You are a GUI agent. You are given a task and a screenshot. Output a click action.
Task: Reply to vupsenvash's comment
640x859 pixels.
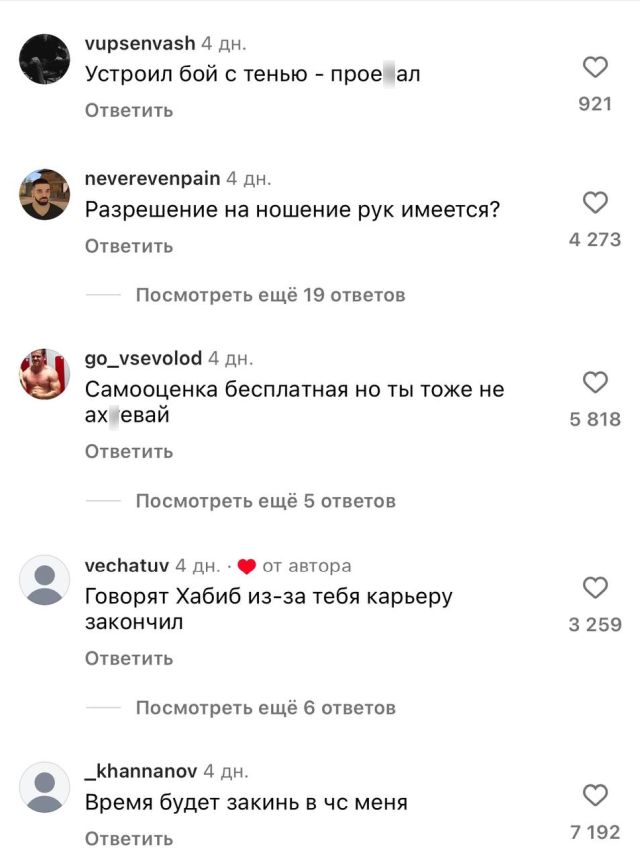pyautogui.click(x=129, y=110)
